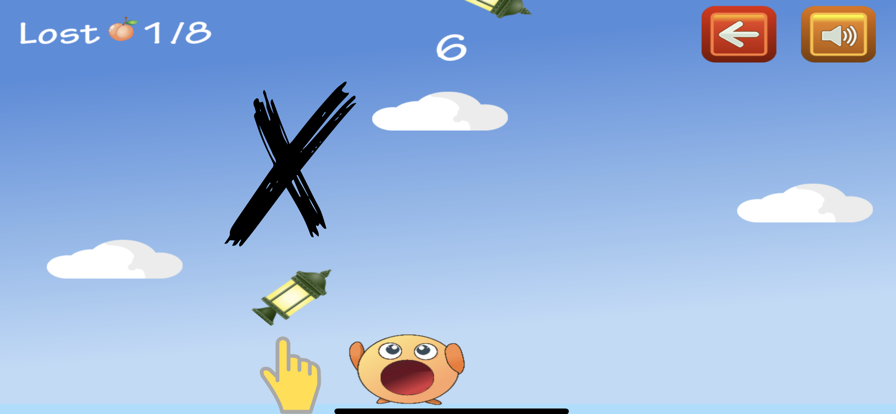This screenshot has height=414, width=896.
Task: Tap the red back arrow button
Action: pyautogui.click(x=738, y=35)
